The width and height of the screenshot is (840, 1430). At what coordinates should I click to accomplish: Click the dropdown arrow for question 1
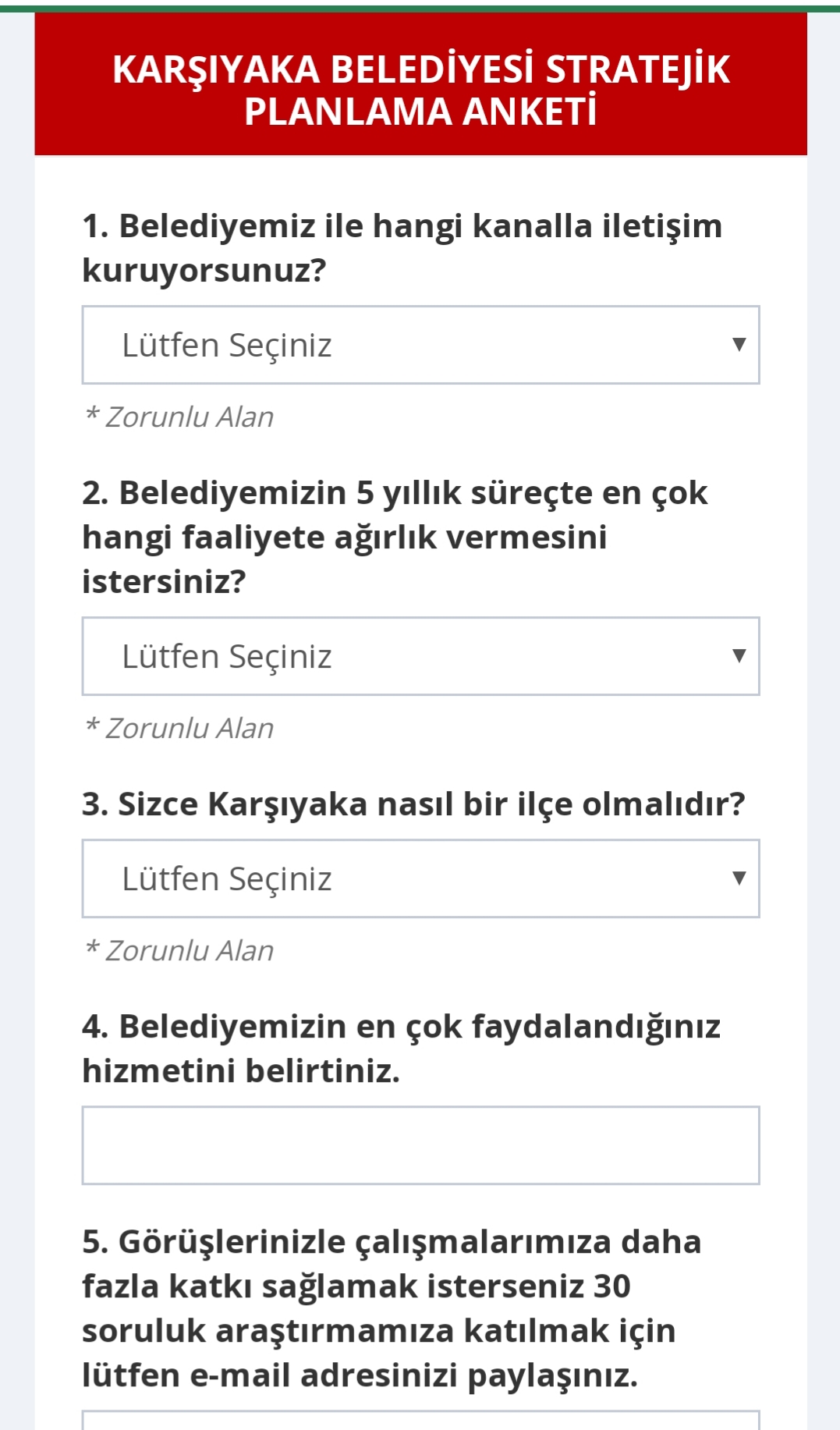pos(736,344)
